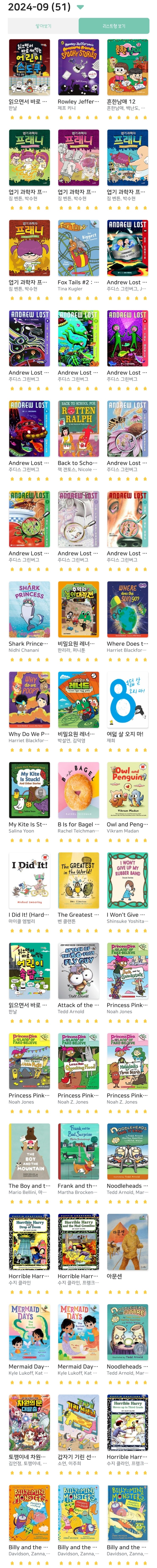
Task: Open the Rowley Jefferson's Spooky Stories book
Action: [x=78, y=67]
